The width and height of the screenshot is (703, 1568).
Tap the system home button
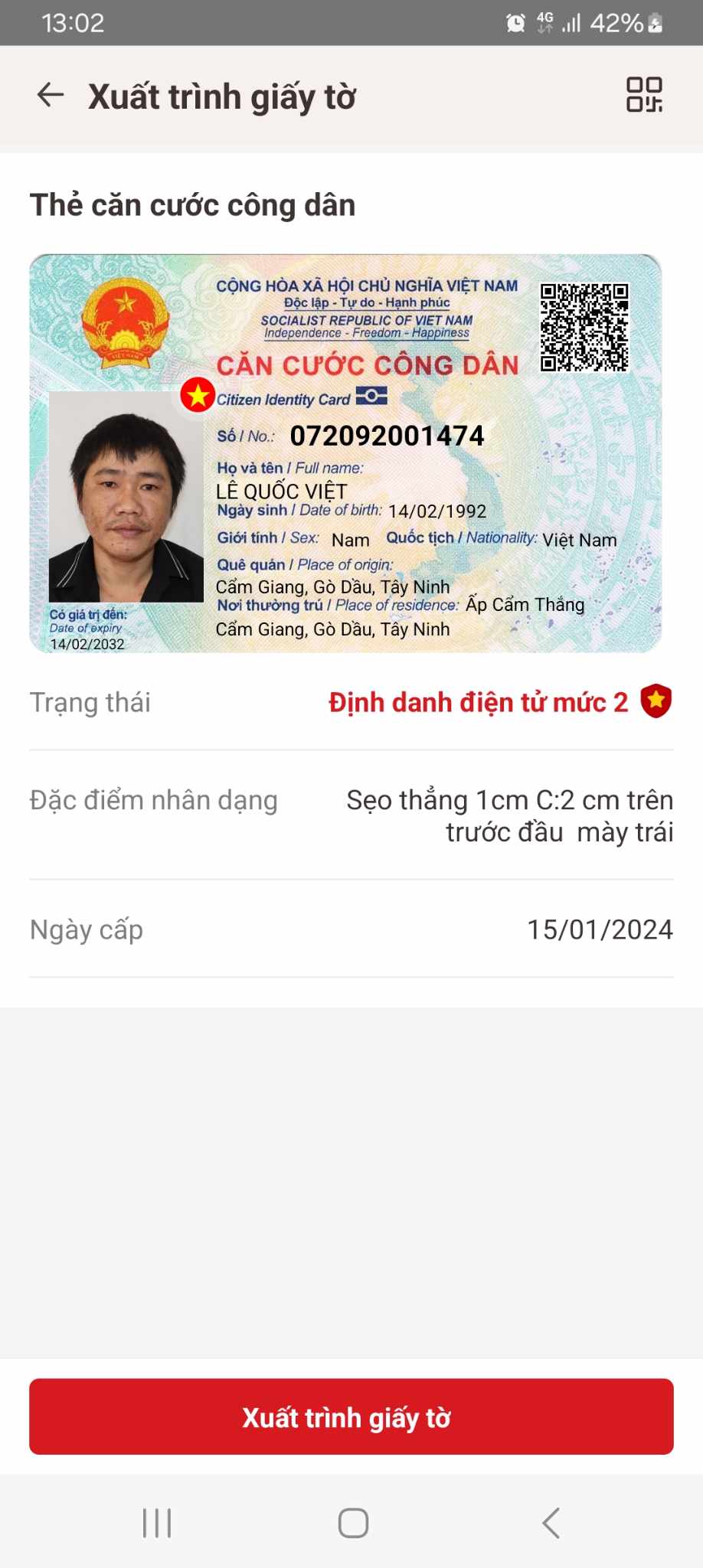(x=353, y=1523)
